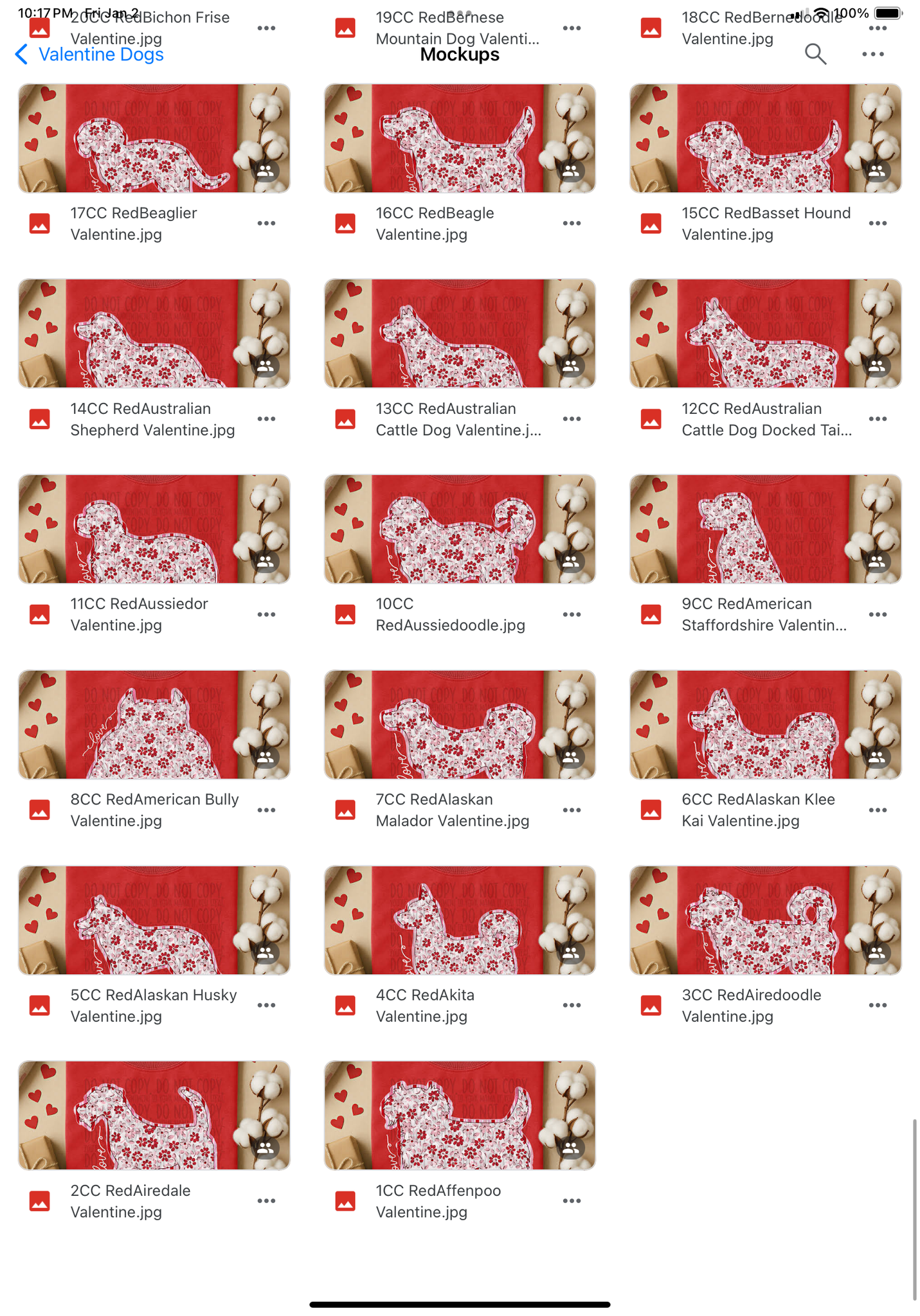This screenshot has height=1316, width=920.
Task: Open the Mockups folder overflow menu
Action: coord(872,55)
